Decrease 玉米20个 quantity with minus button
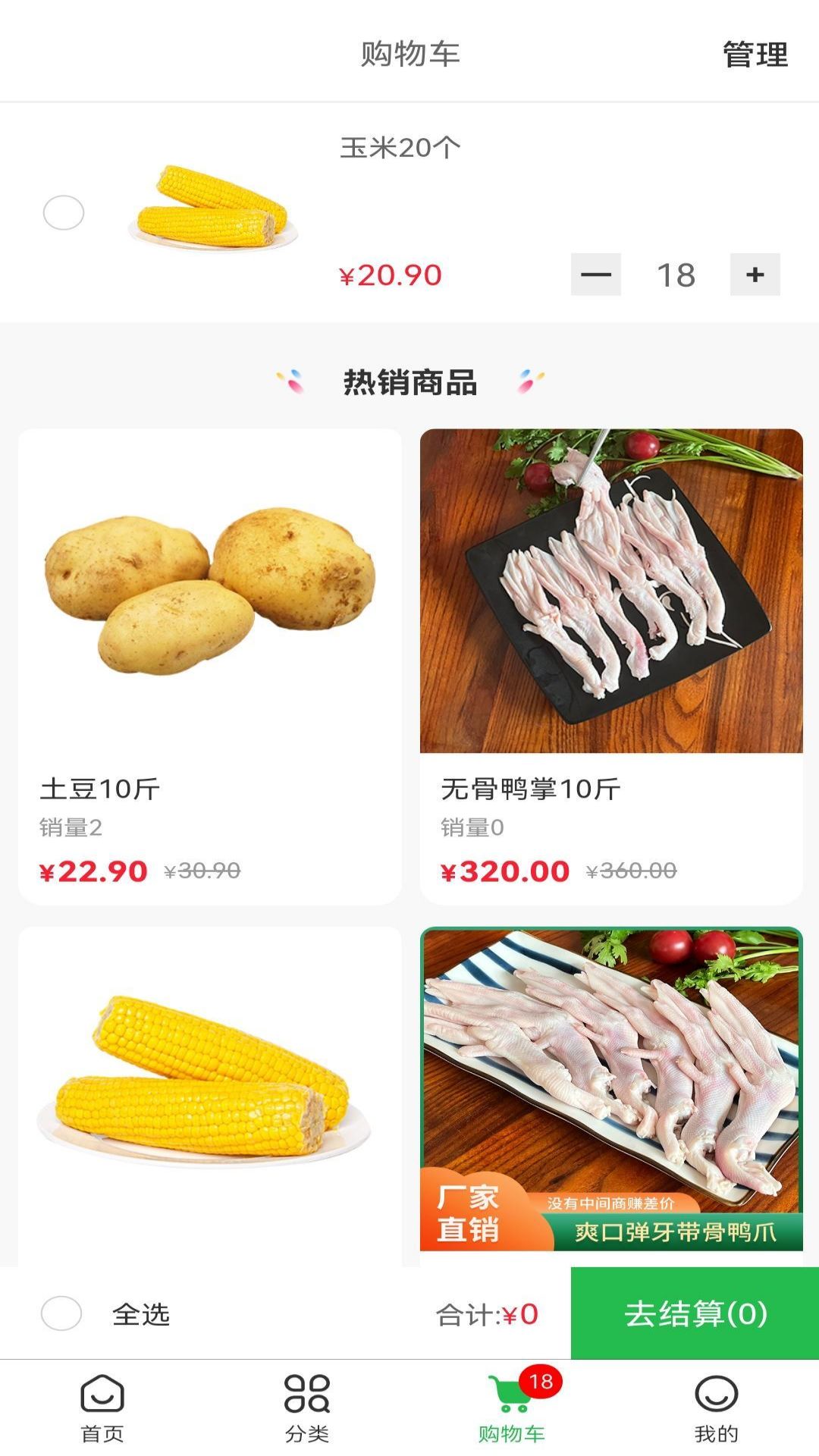The image size is (819, 1456). (x=596, y=275)
